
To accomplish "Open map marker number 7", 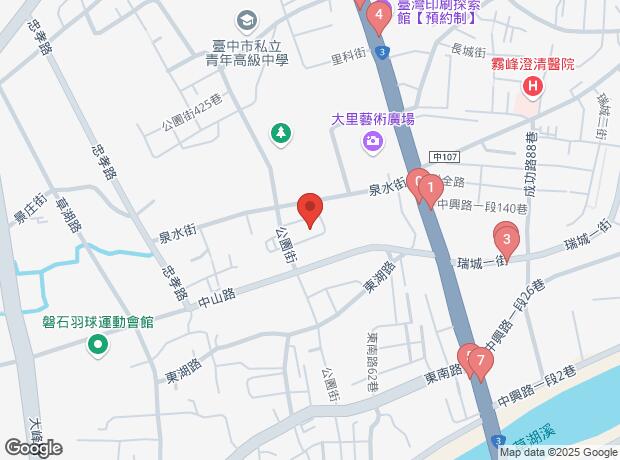I will point(480,360).
